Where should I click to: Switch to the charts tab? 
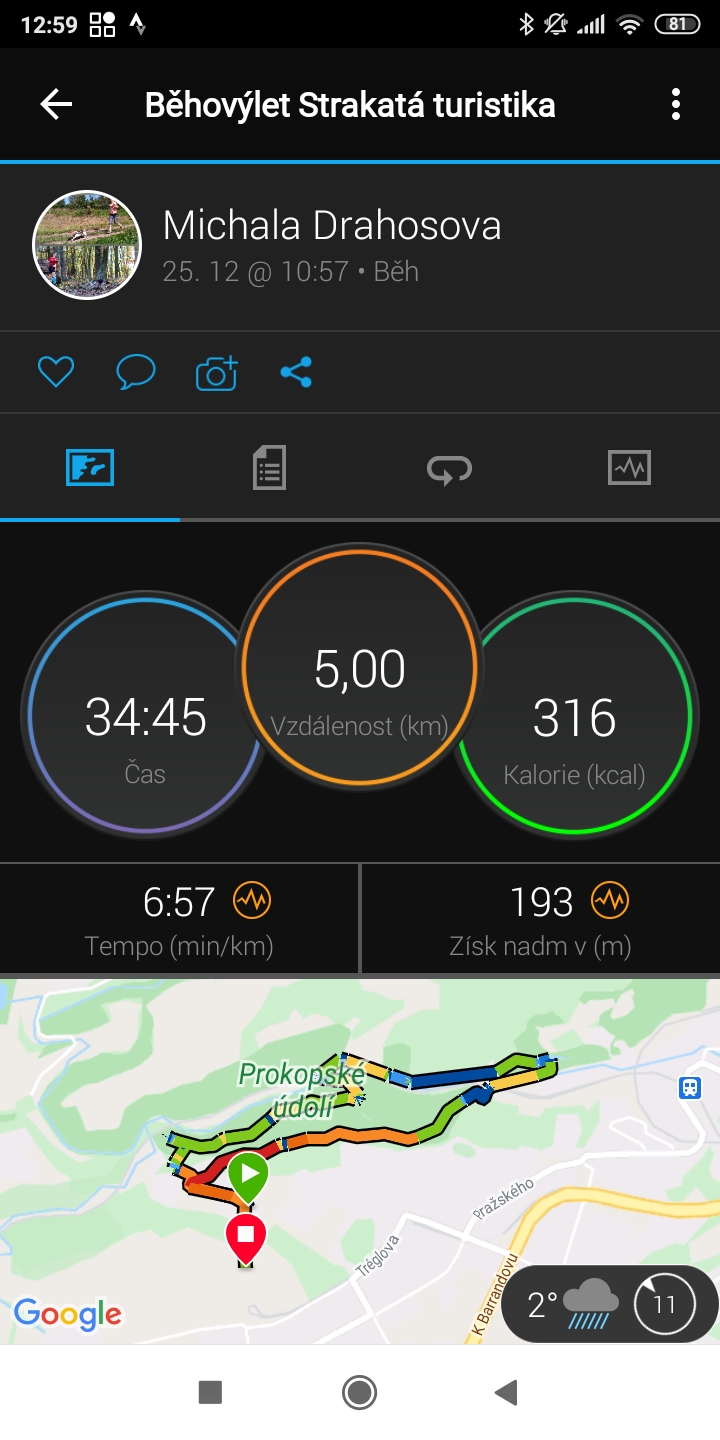[x=629, y=468]
